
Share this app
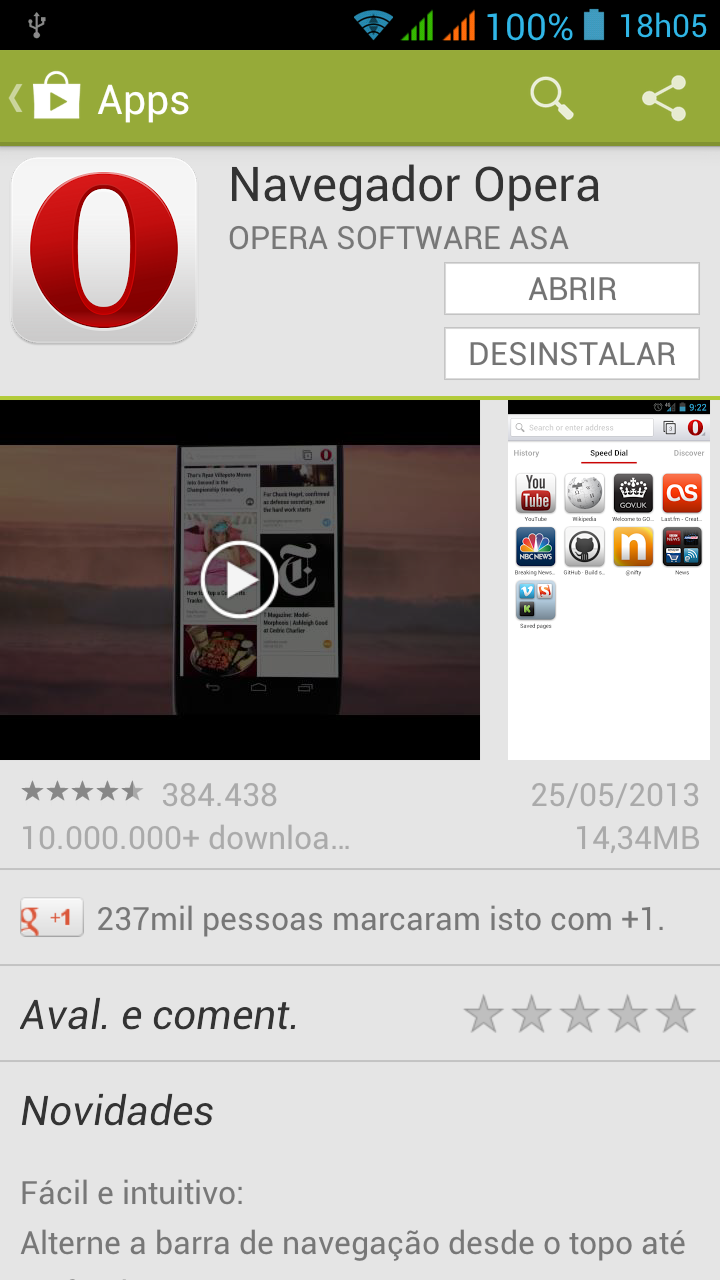(x=664, y=98)
